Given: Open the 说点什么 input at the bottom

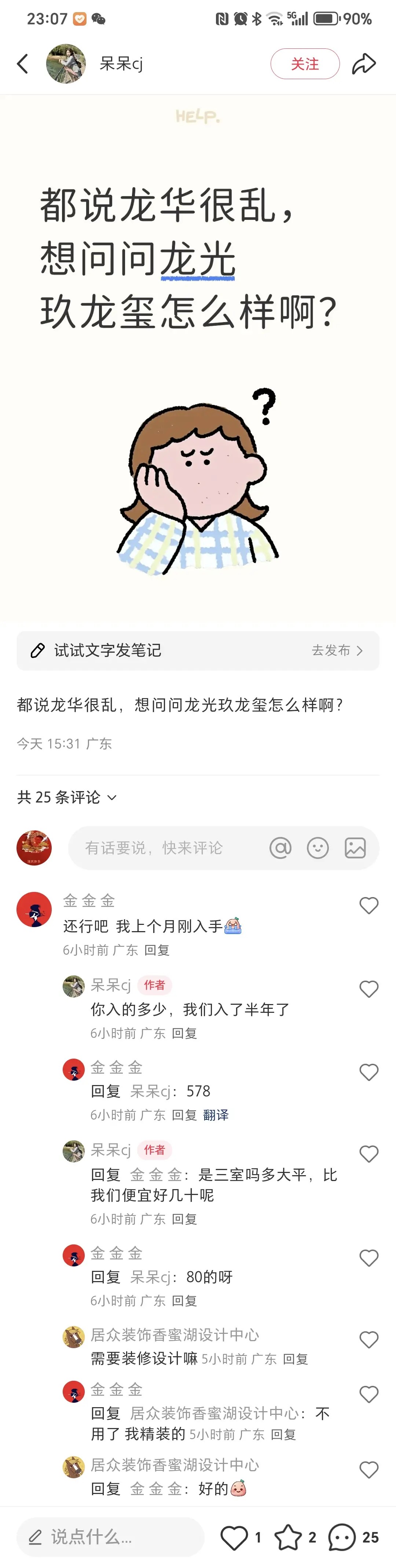Looking at the screenshot, I should pyautogui.click(x=110, y=1537).
